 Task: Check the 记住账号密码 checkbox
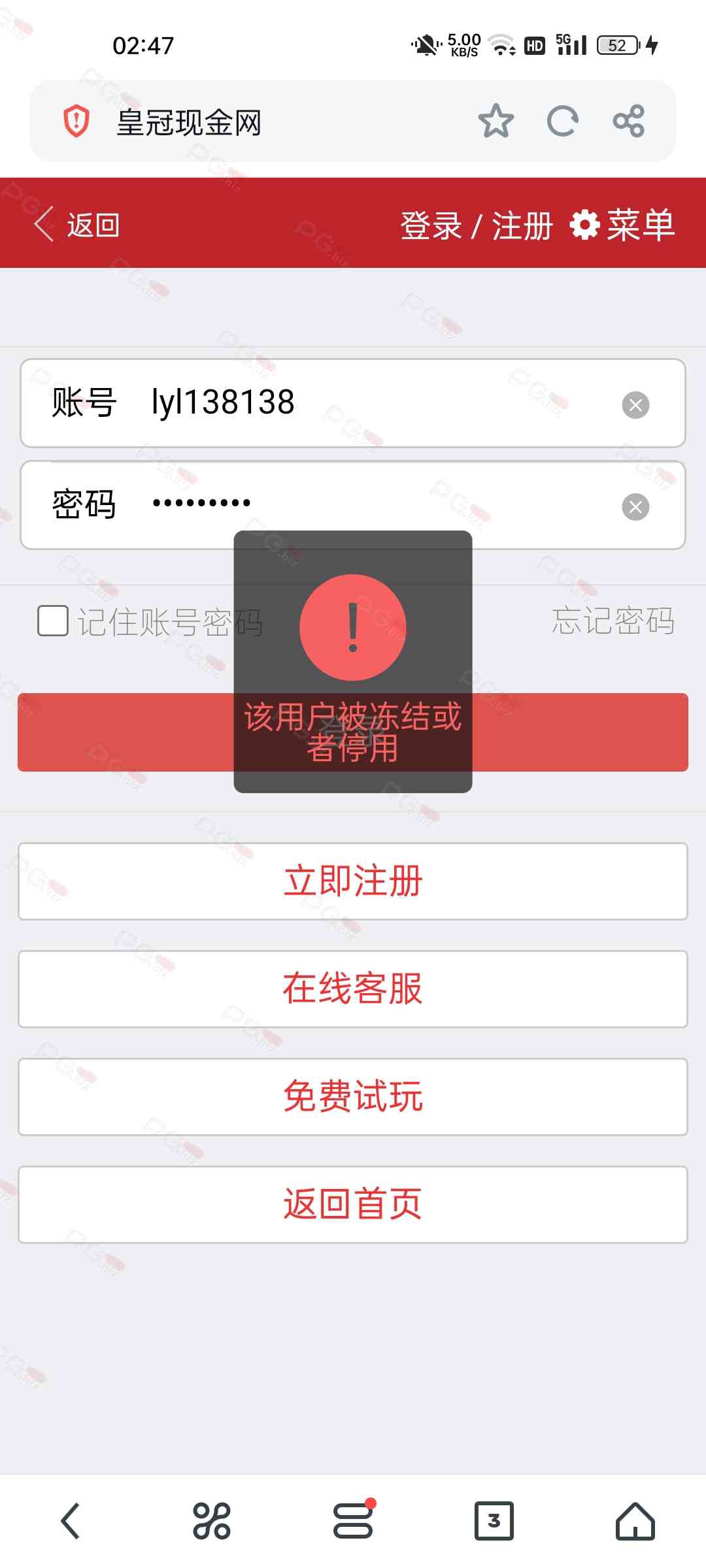tap(53, 621)
